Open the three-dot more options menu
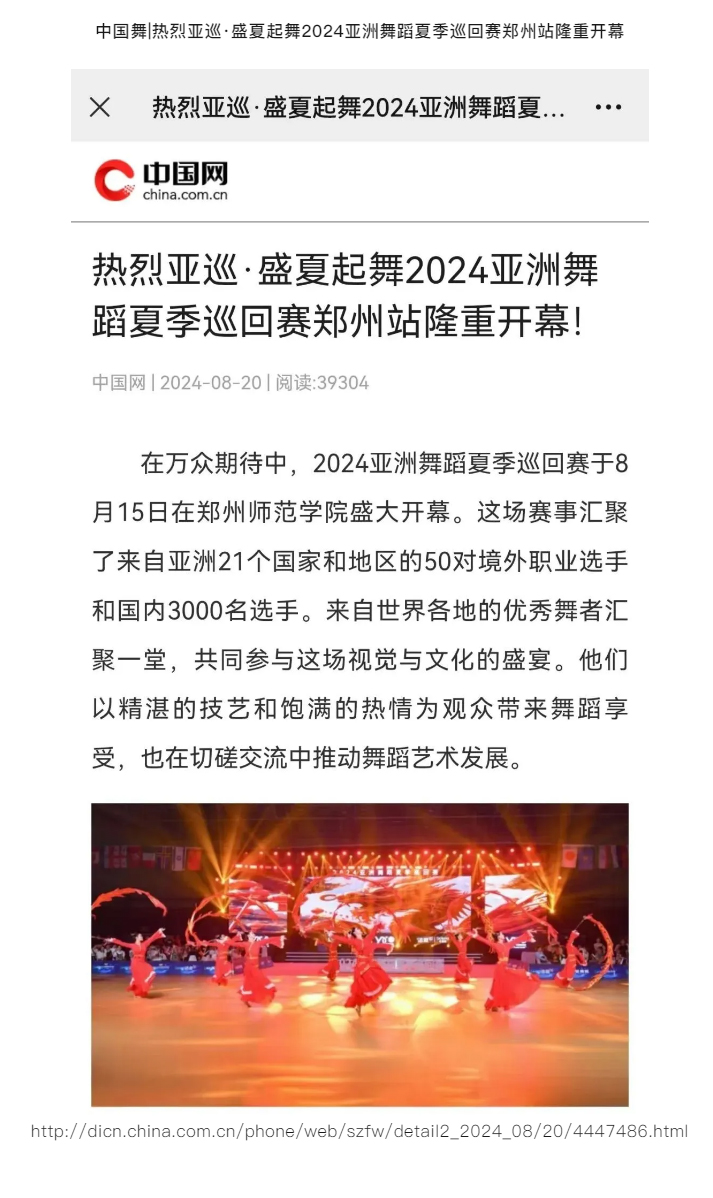The image size is (713, 1198). point(608,107)
